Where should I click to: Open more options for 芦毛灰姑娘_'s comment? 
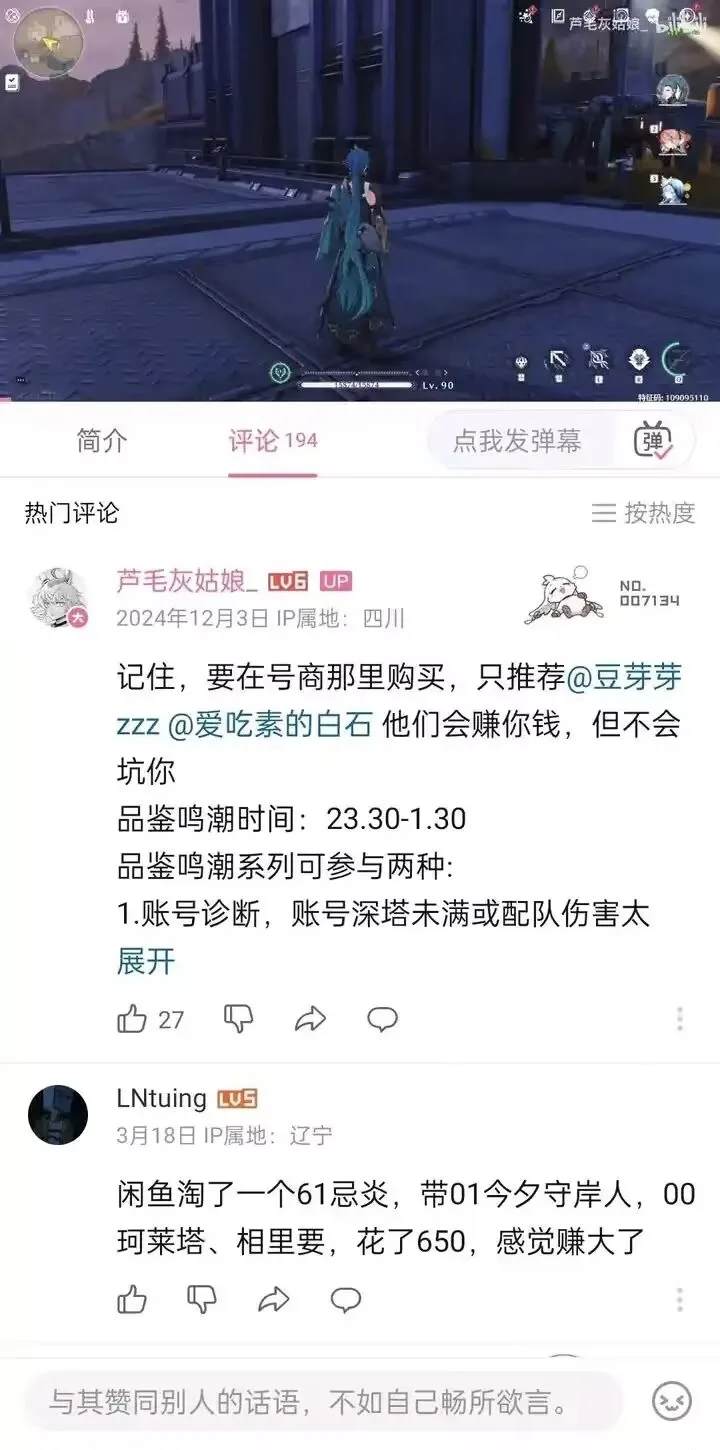click(x=680, y=1019)
